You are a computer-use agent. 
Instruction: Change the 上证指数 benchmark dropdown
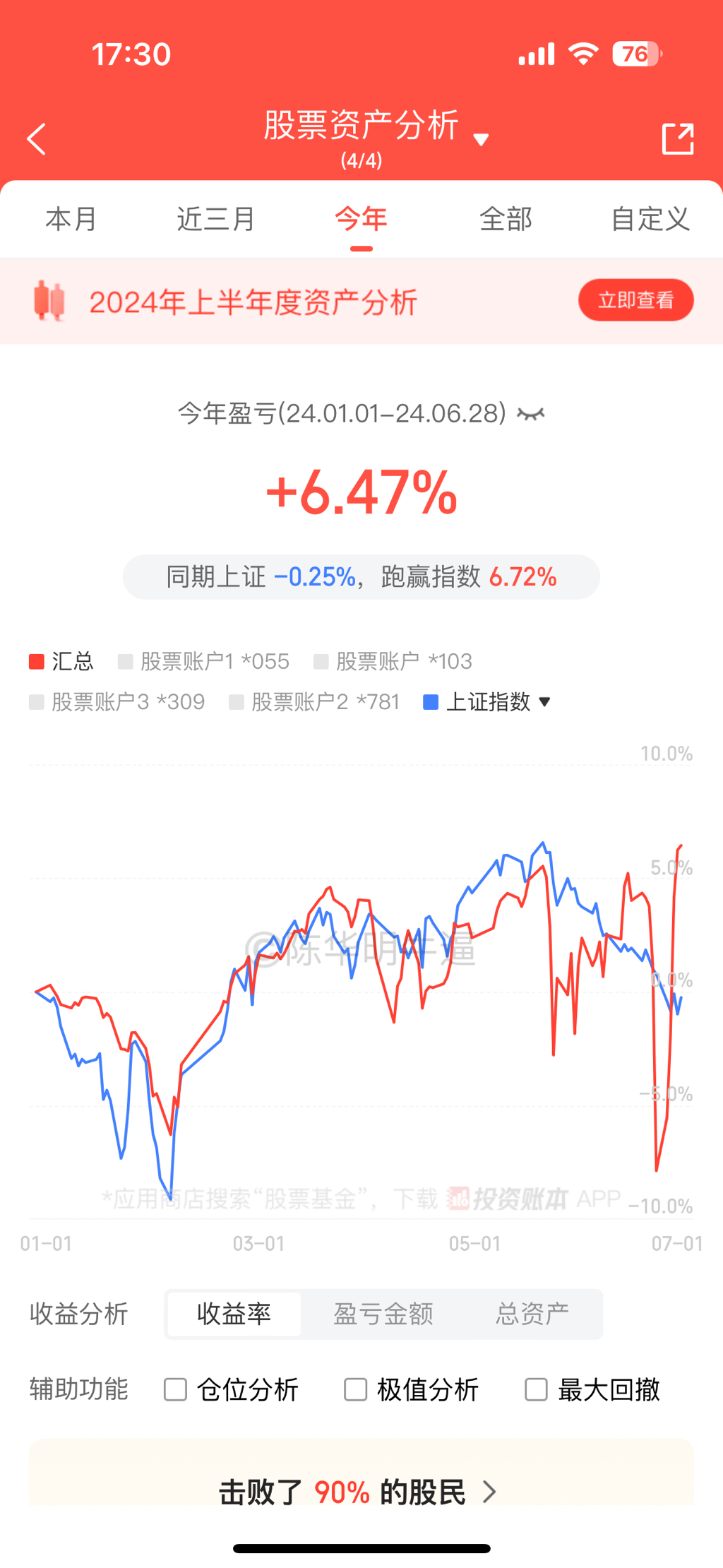pos(487,702)
